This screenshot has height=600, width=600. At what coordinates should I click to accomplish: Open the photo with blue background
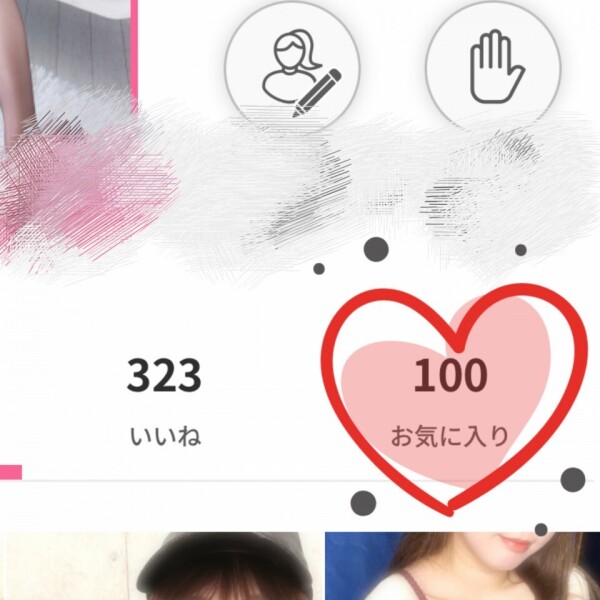[461, 567]
